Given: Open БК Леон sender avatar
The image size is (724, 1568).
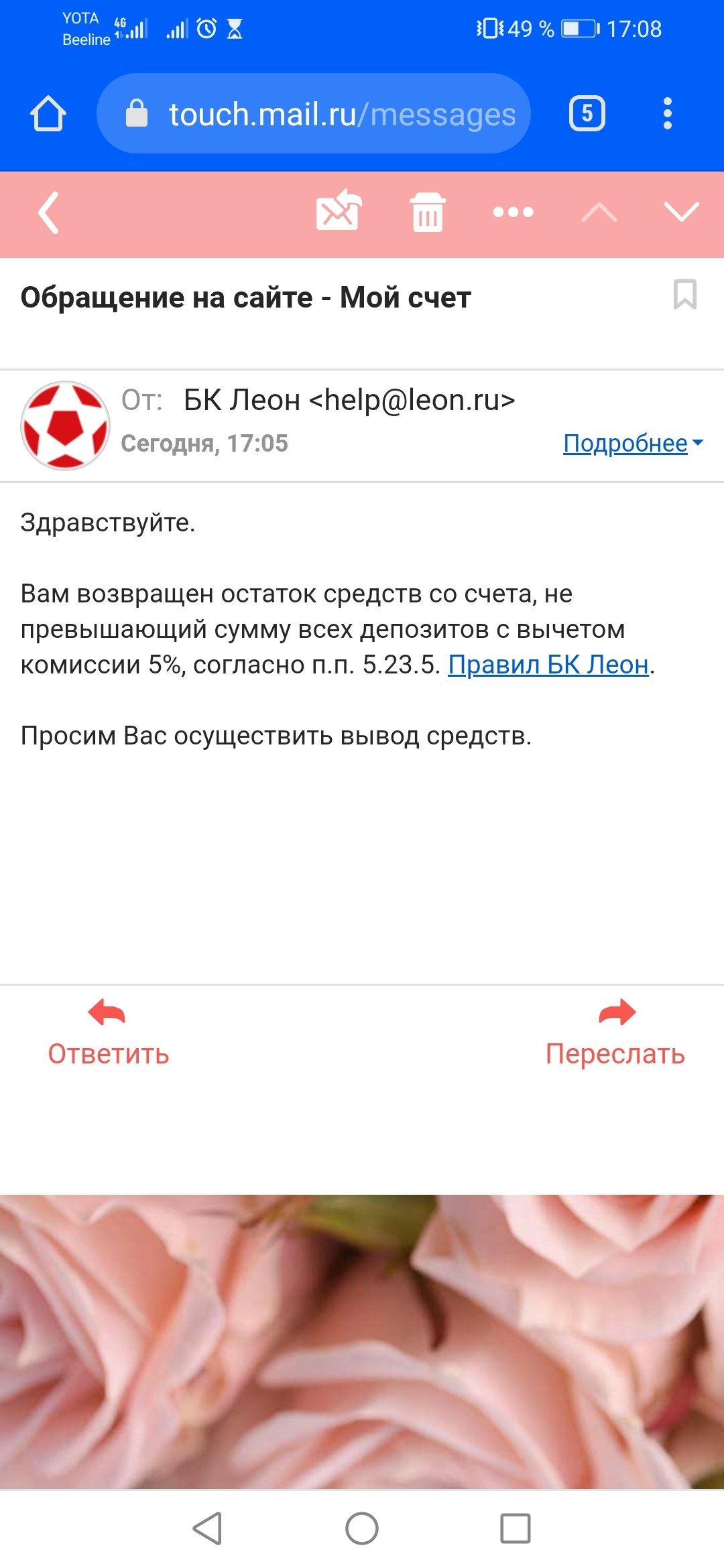Looking at the screenshot, I should (x=65, y=426).
